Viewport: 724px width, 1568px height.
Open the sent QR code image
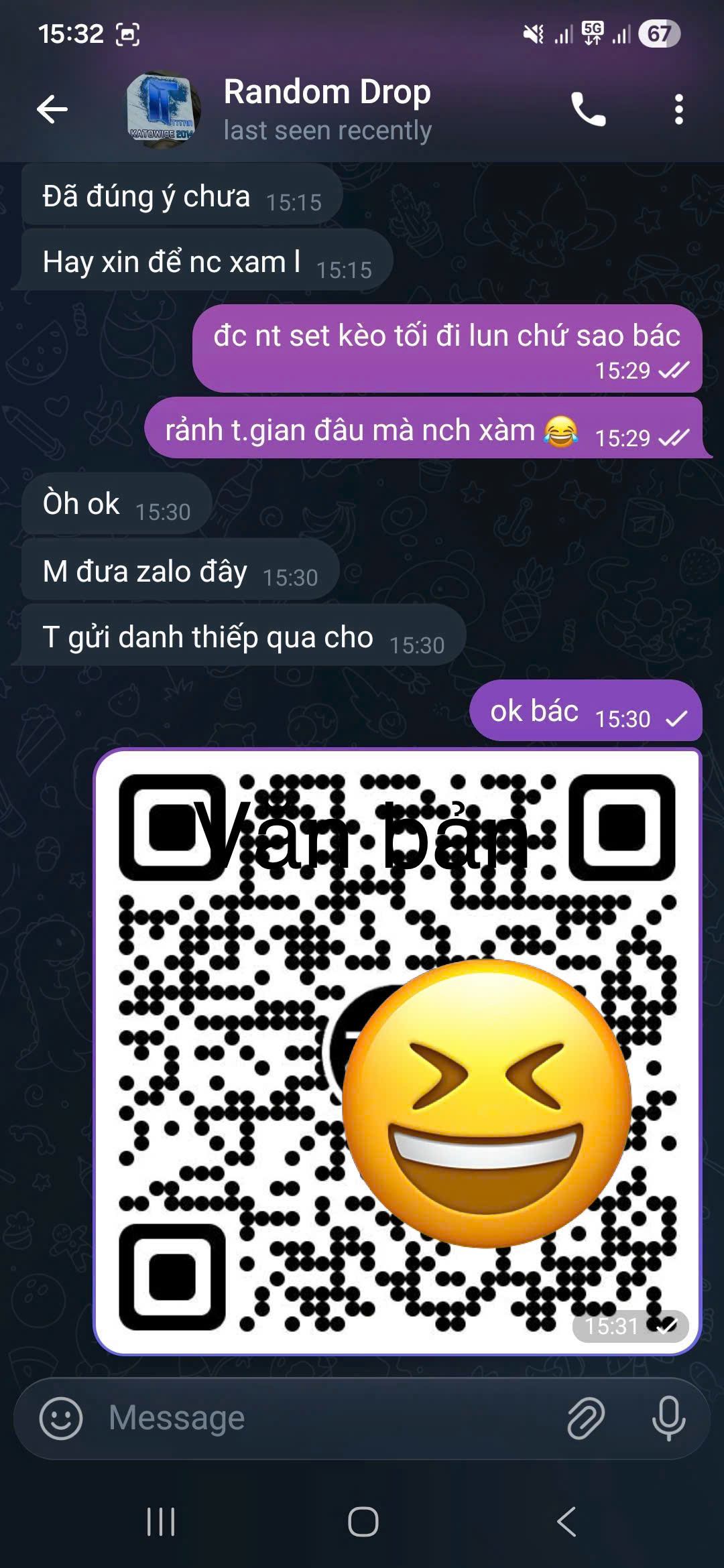coord(398,1052)
